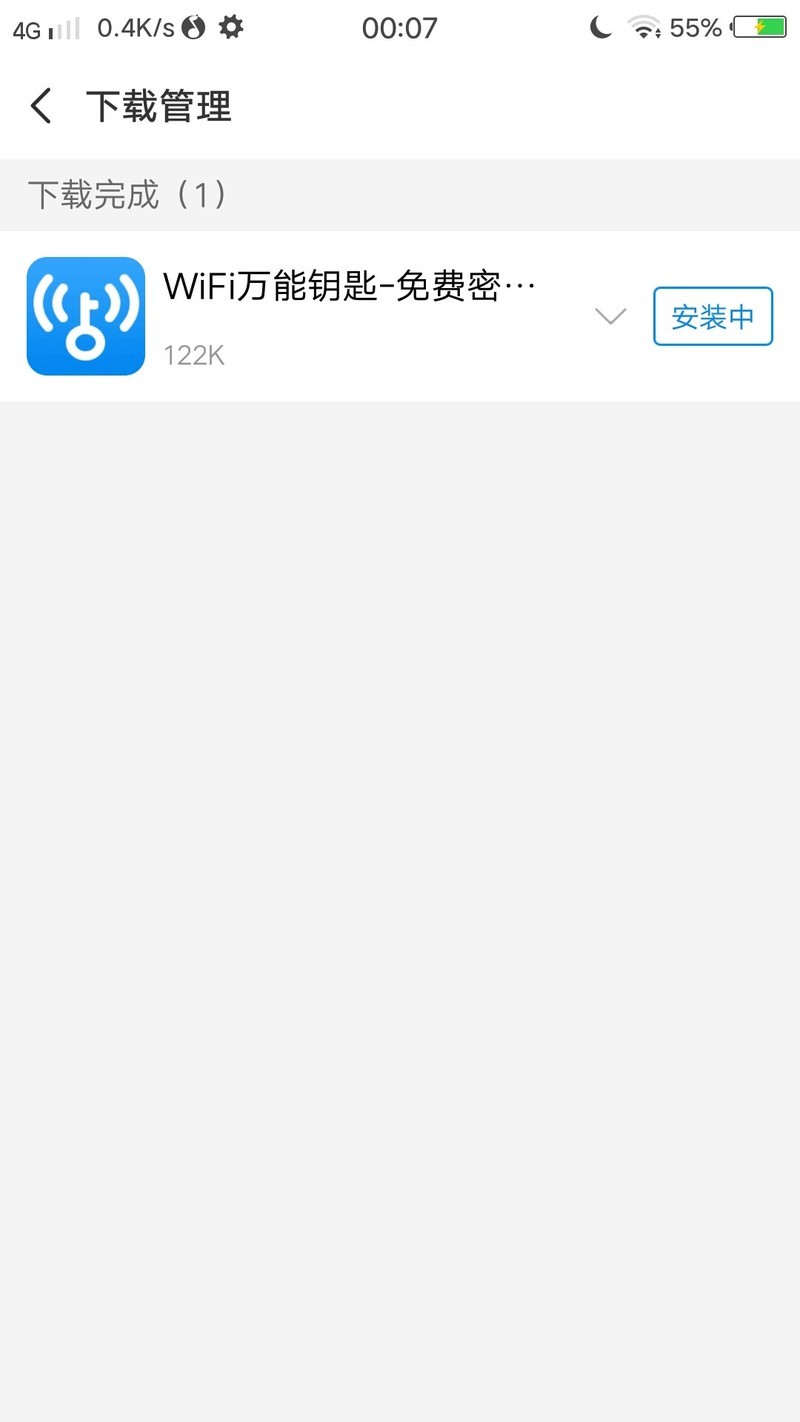Go back from 下载管理 screen
The height and width of the screenshot is (1422, 800).
[x=41, y=106]
